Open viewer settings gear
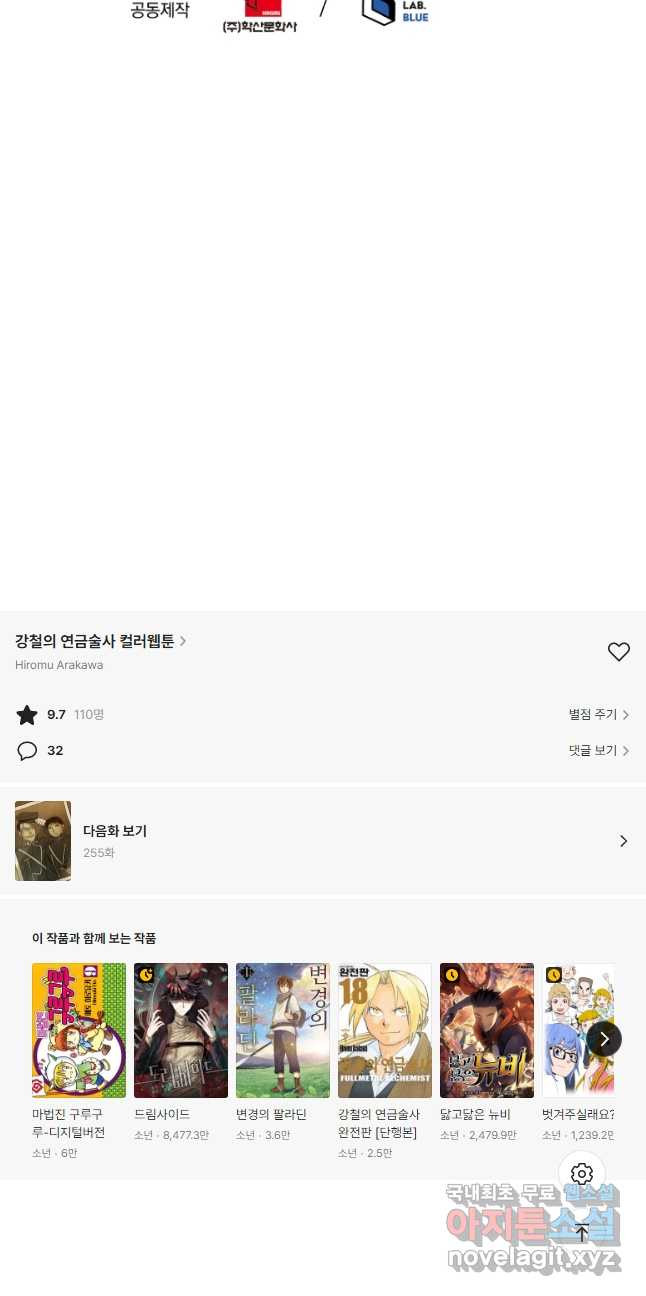Image resolution: width=646 pixels, height=1296 pixels. click(x=582, y=1174)
